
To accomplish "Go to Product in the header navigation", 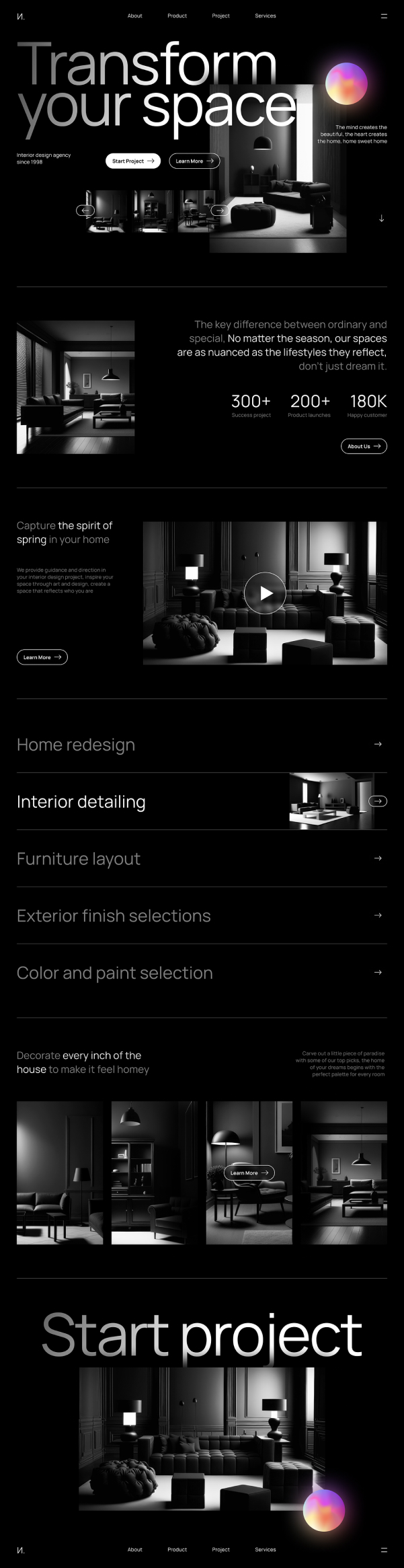I will click(177, 16).
